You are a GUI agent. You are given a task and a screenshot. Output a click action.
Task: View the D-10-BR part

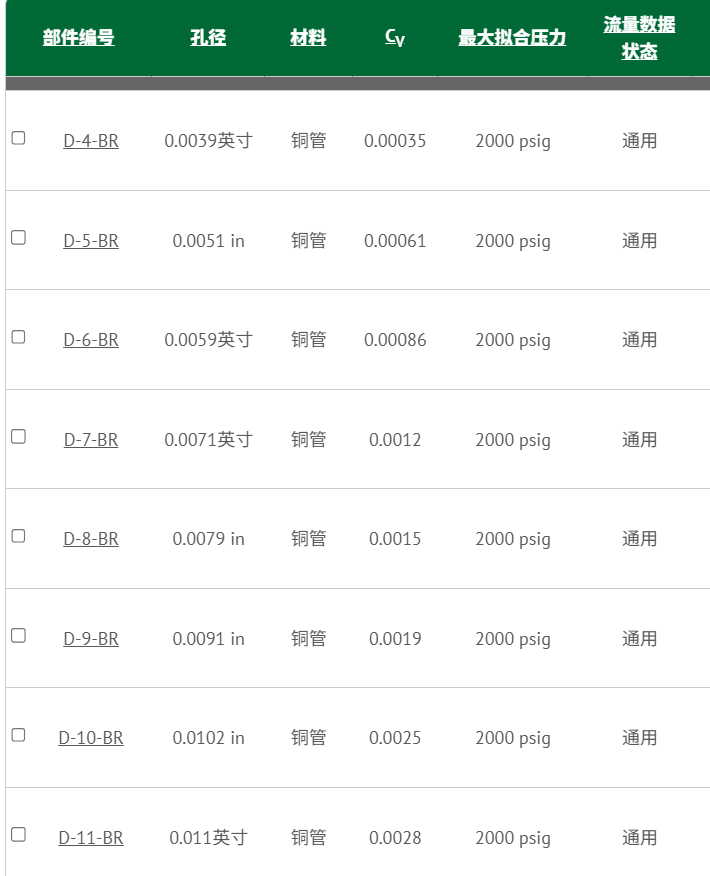(91, 738)
